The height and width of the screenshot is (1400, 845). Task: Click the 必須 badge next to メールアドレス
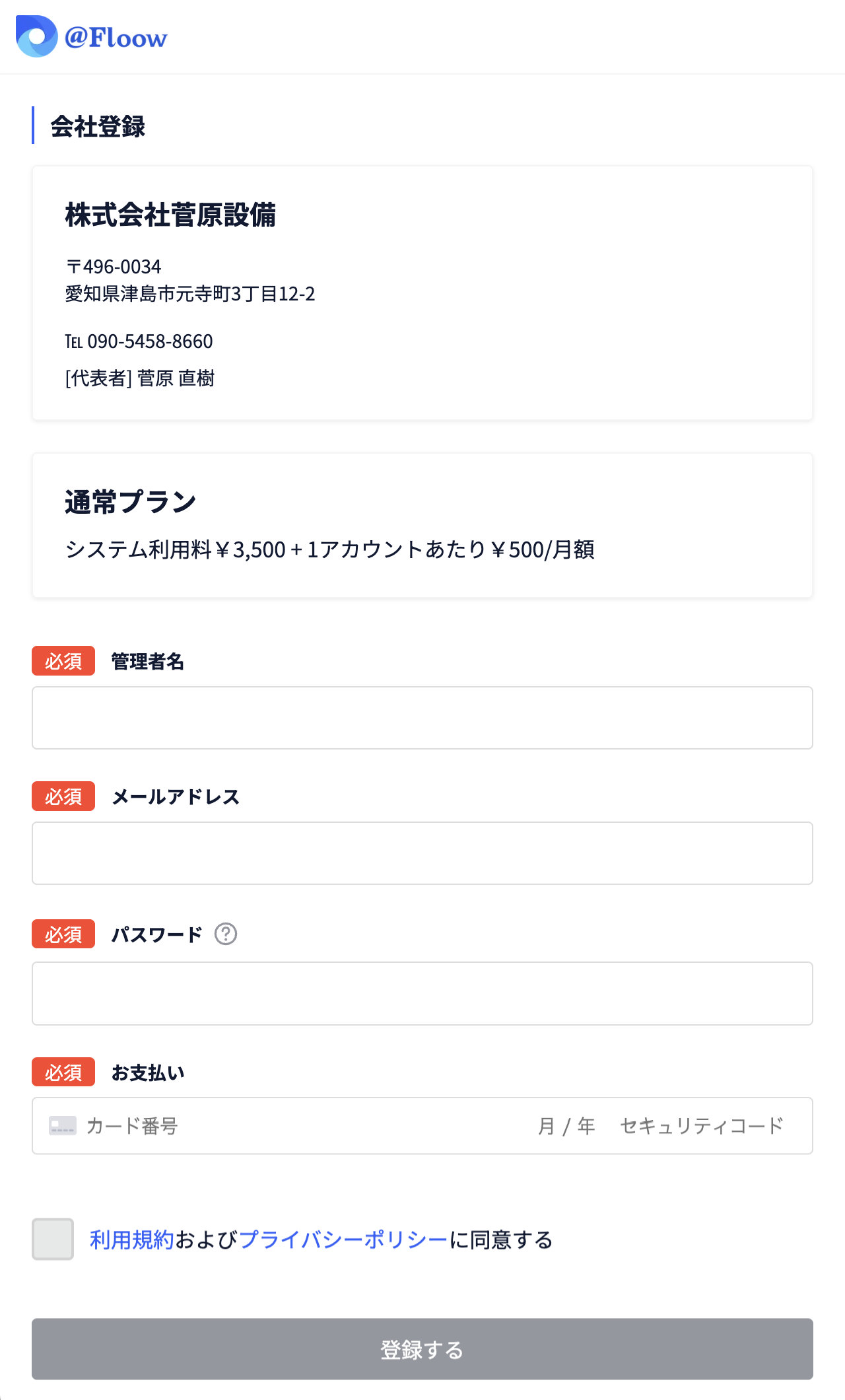click(63, 797)
